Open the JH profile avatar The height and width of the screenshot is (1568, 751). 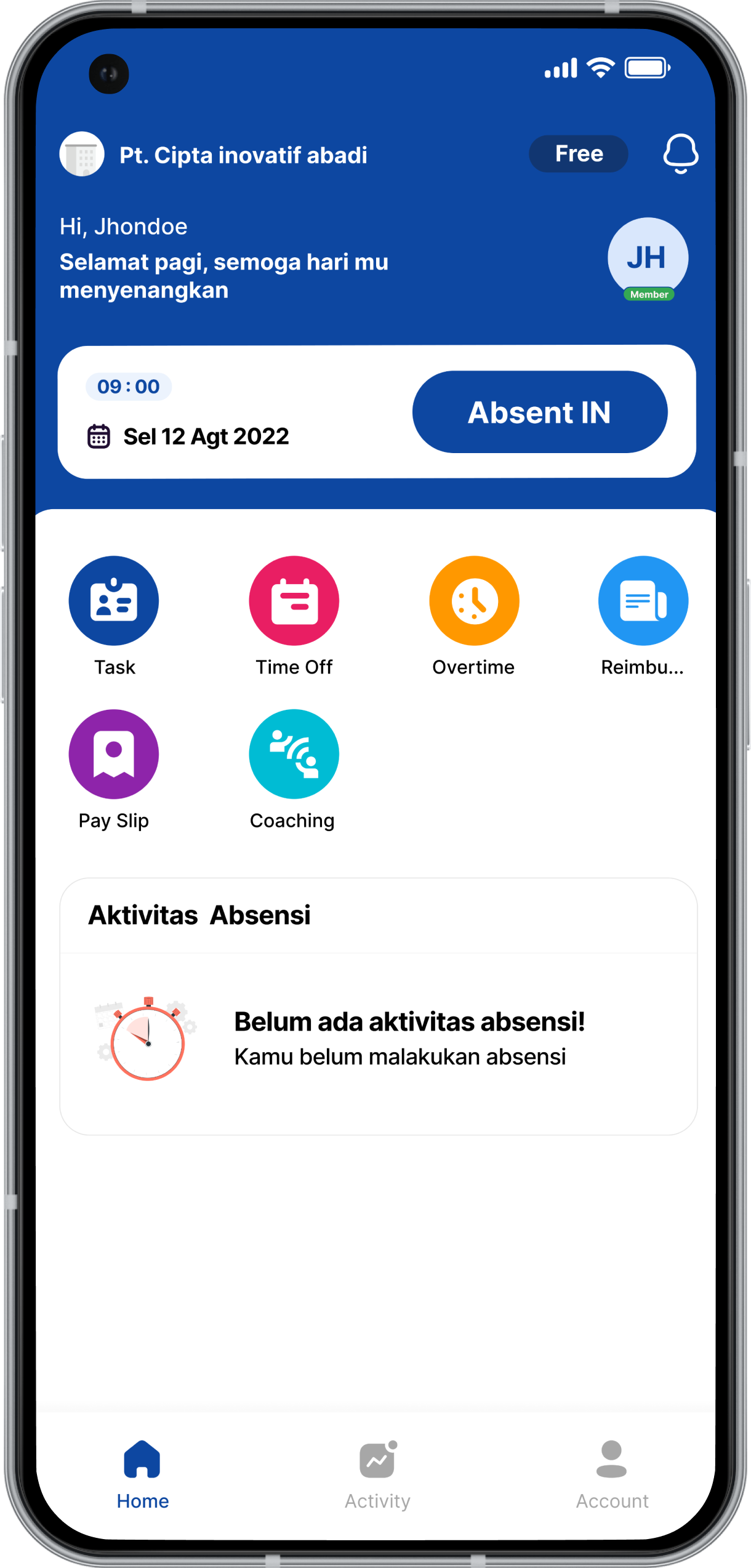(648, 258)
